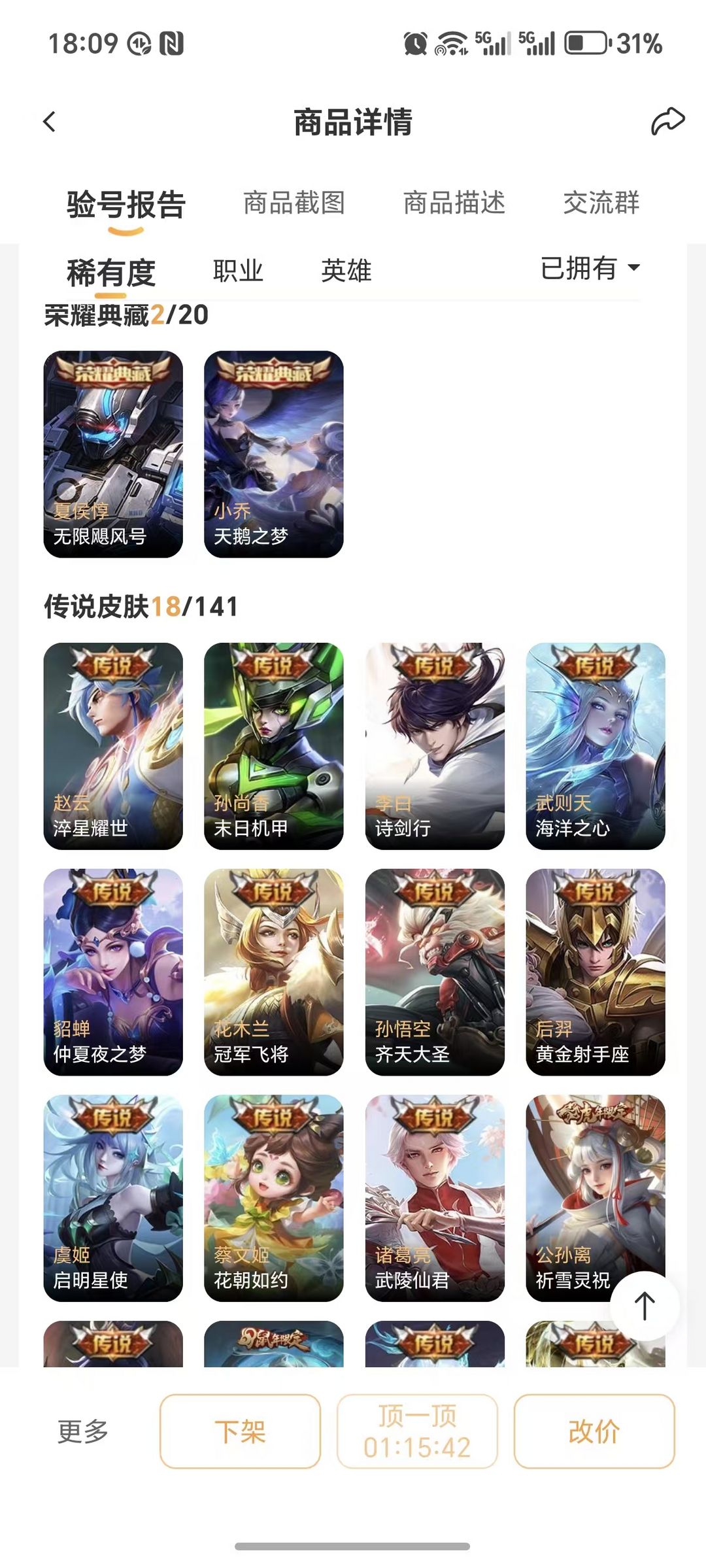
Task: Switch to the 职业 filter tab
Action: coord(238,271)
